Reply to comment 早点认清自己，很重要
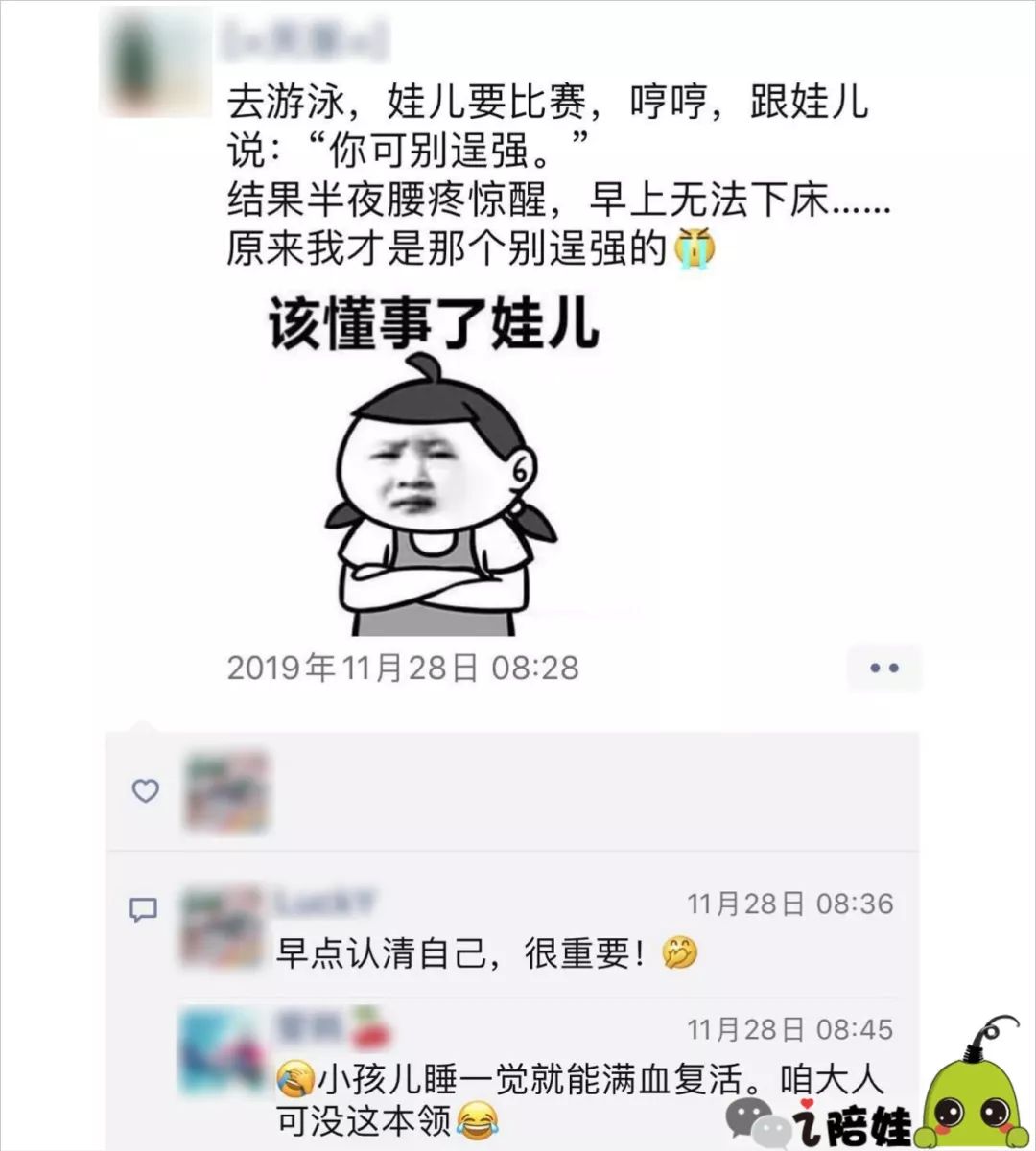The height and width of the screenshot is (1151, 1036). coord(460,953)
